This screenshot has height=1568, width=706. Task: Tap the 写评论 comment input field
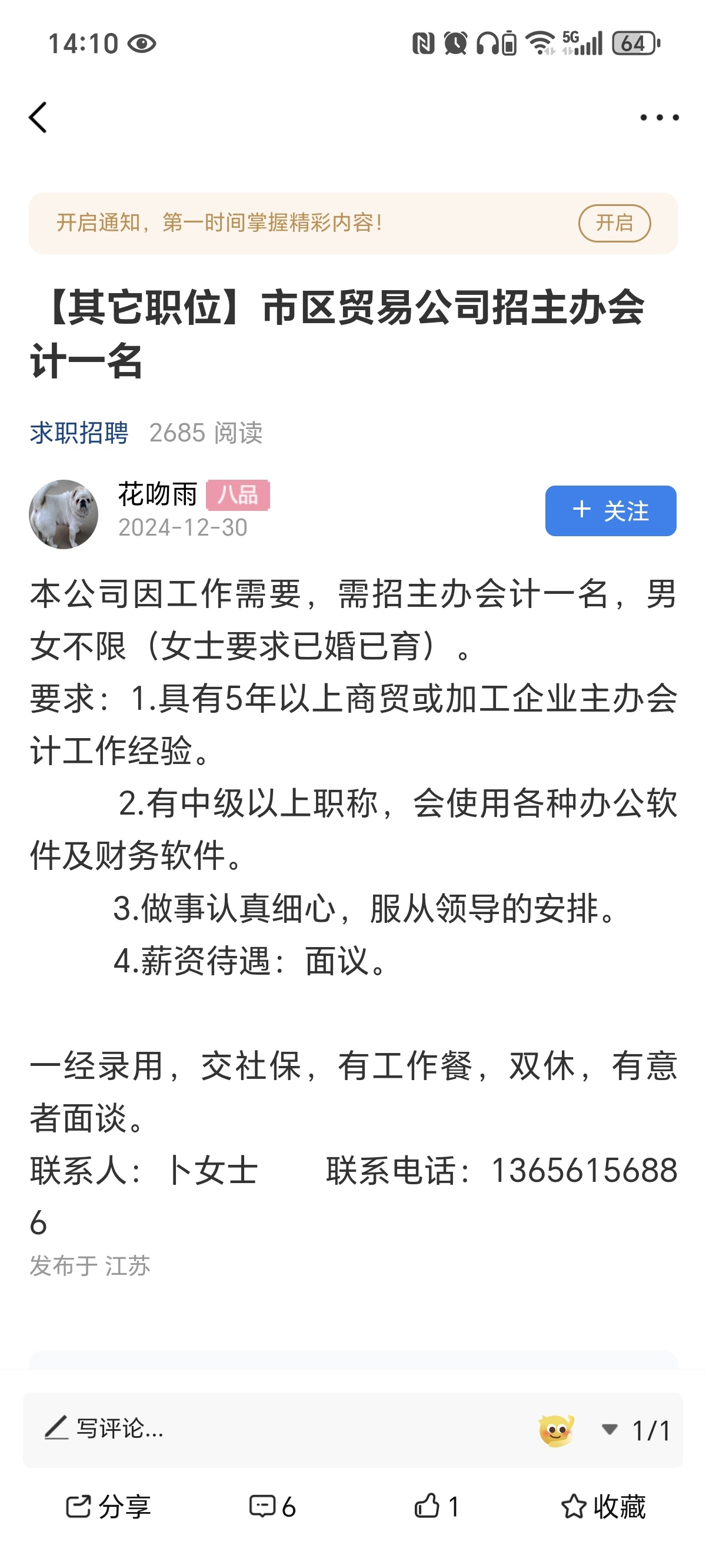click(244, 1428)
